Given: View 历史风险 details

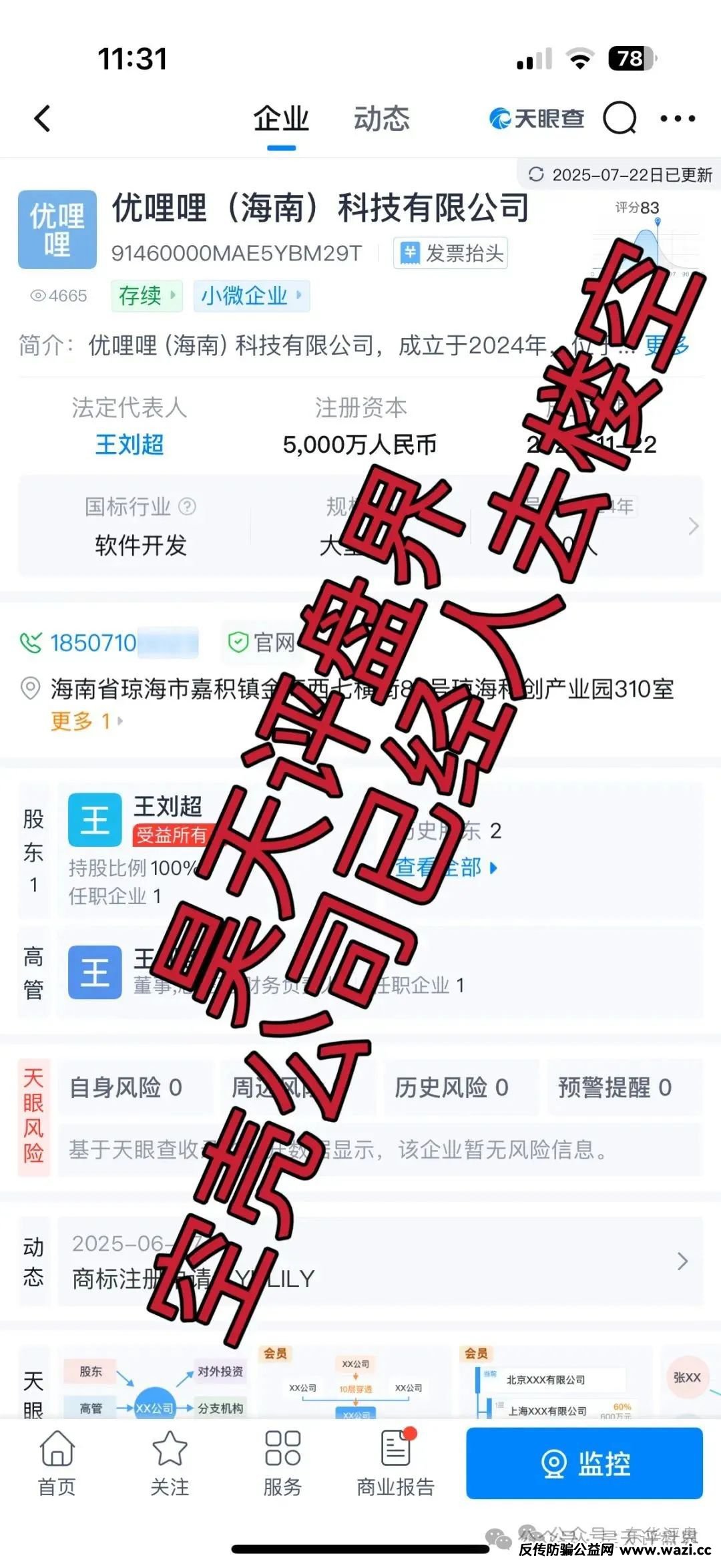Looking at the screenshot, I should click(451, 1088).
